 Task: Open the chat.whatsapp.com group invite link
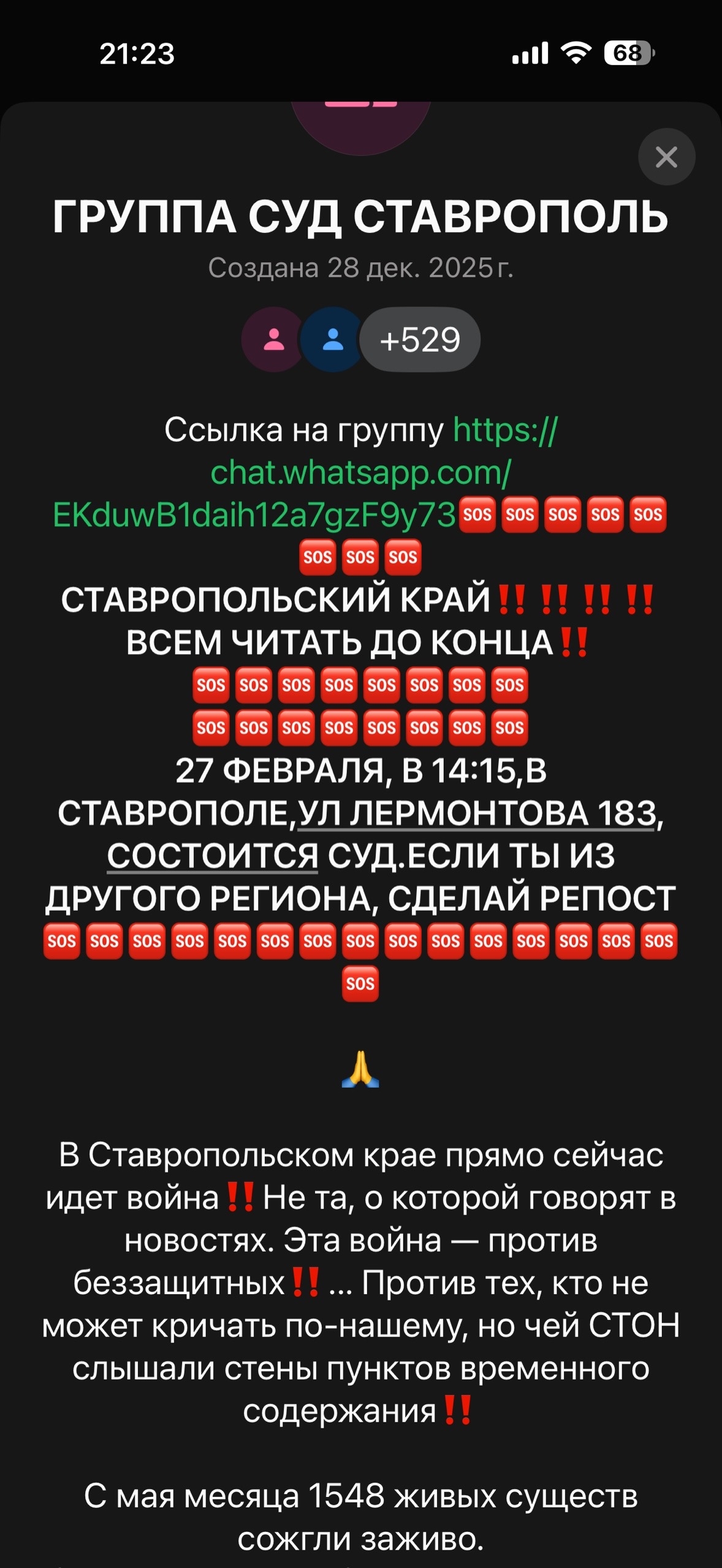pyautogui.click(x=360, y=473)
